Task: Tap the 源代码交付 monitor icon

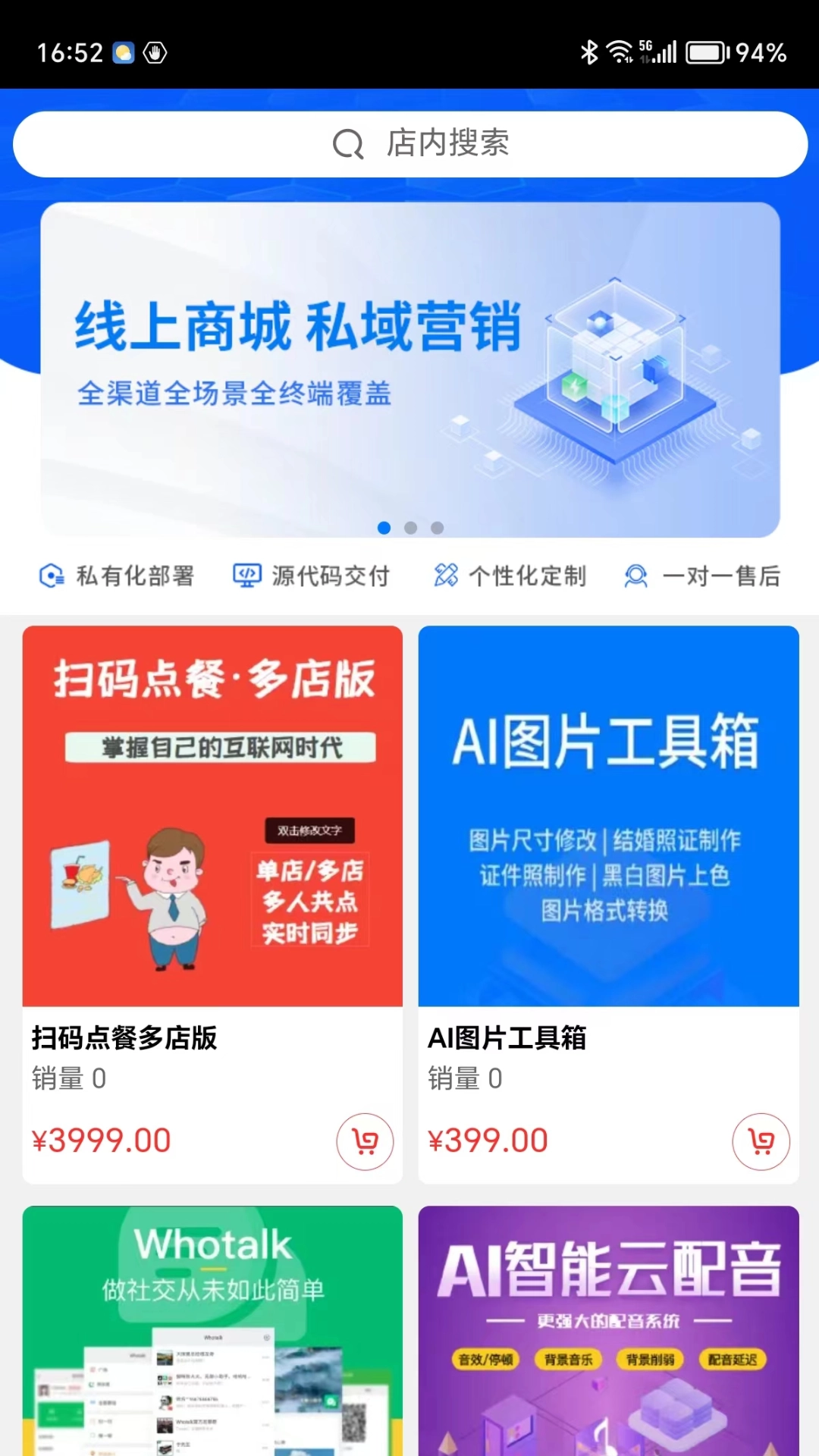Action: pos(247,576)
